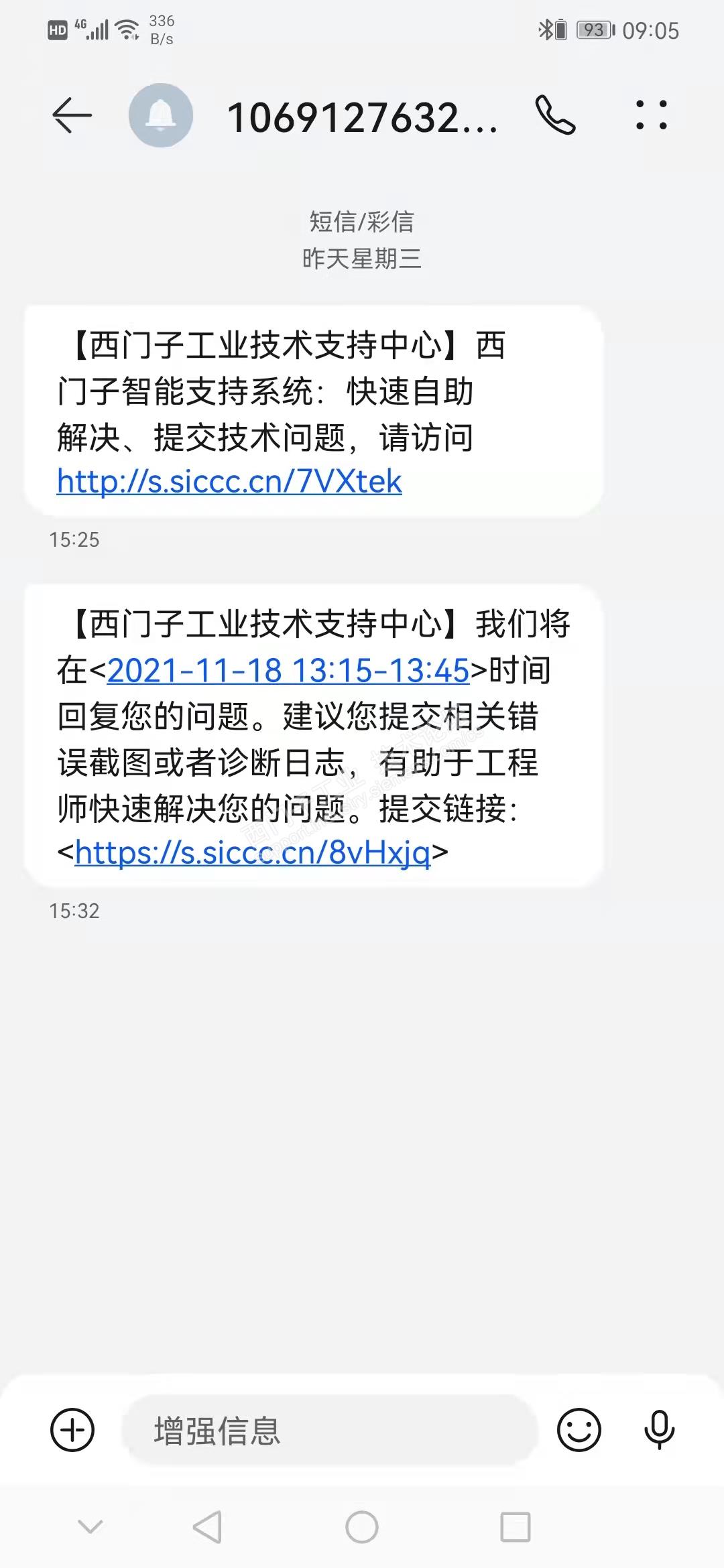Call the sender 1069127632
This screenshot has width=724, height=1568.
[x=555, y=115]
